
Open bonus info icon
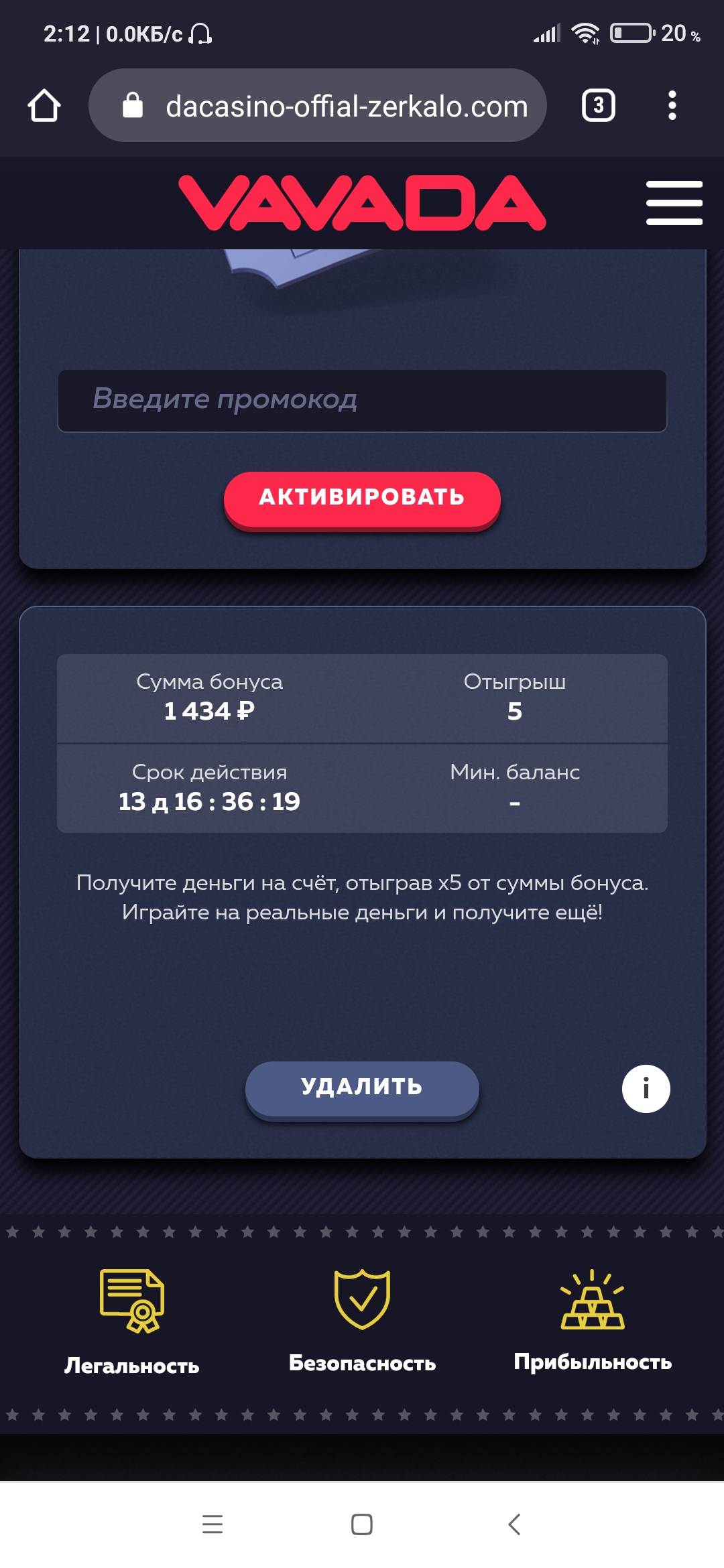pyautogui.click(x=646, y=1088)
